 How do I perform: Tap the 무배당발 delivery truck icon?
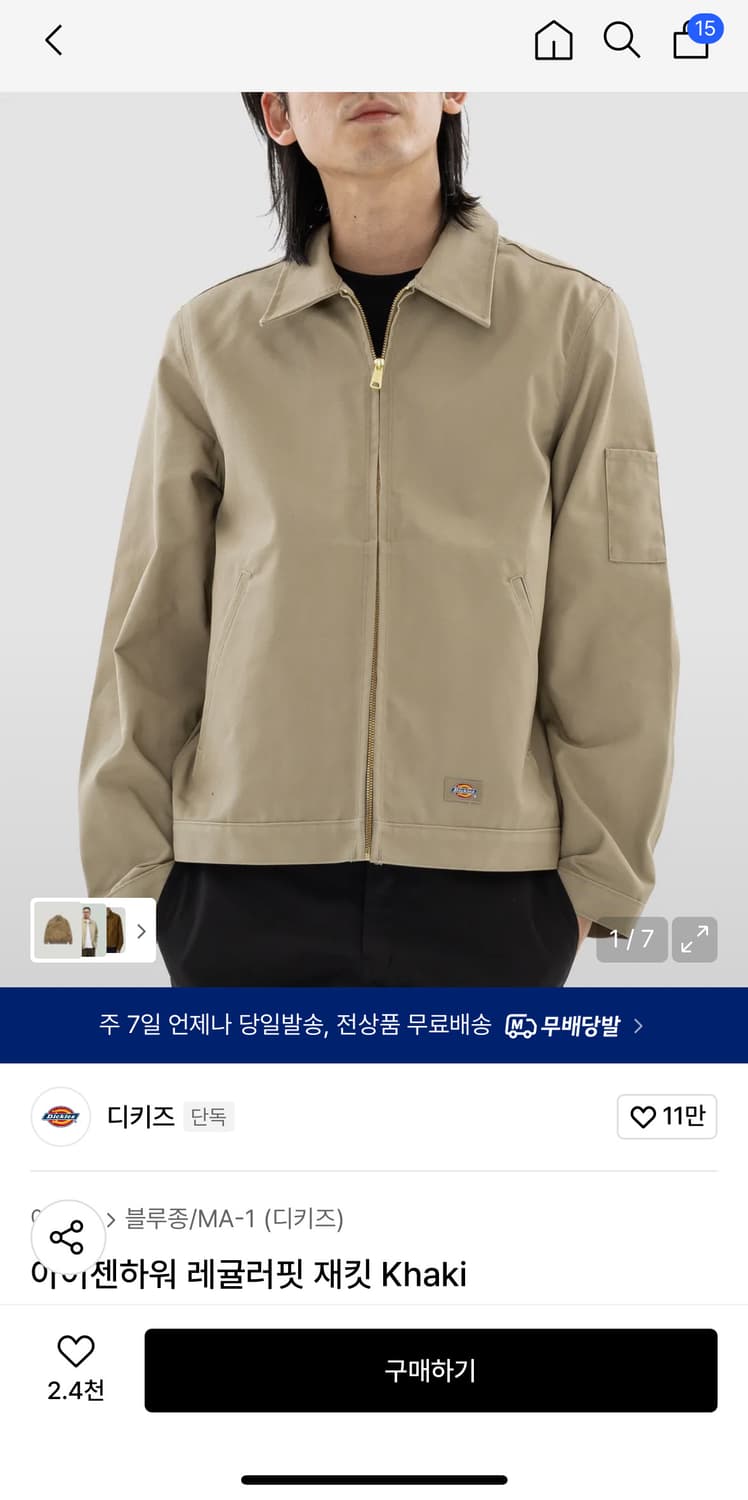[521, 1025]
